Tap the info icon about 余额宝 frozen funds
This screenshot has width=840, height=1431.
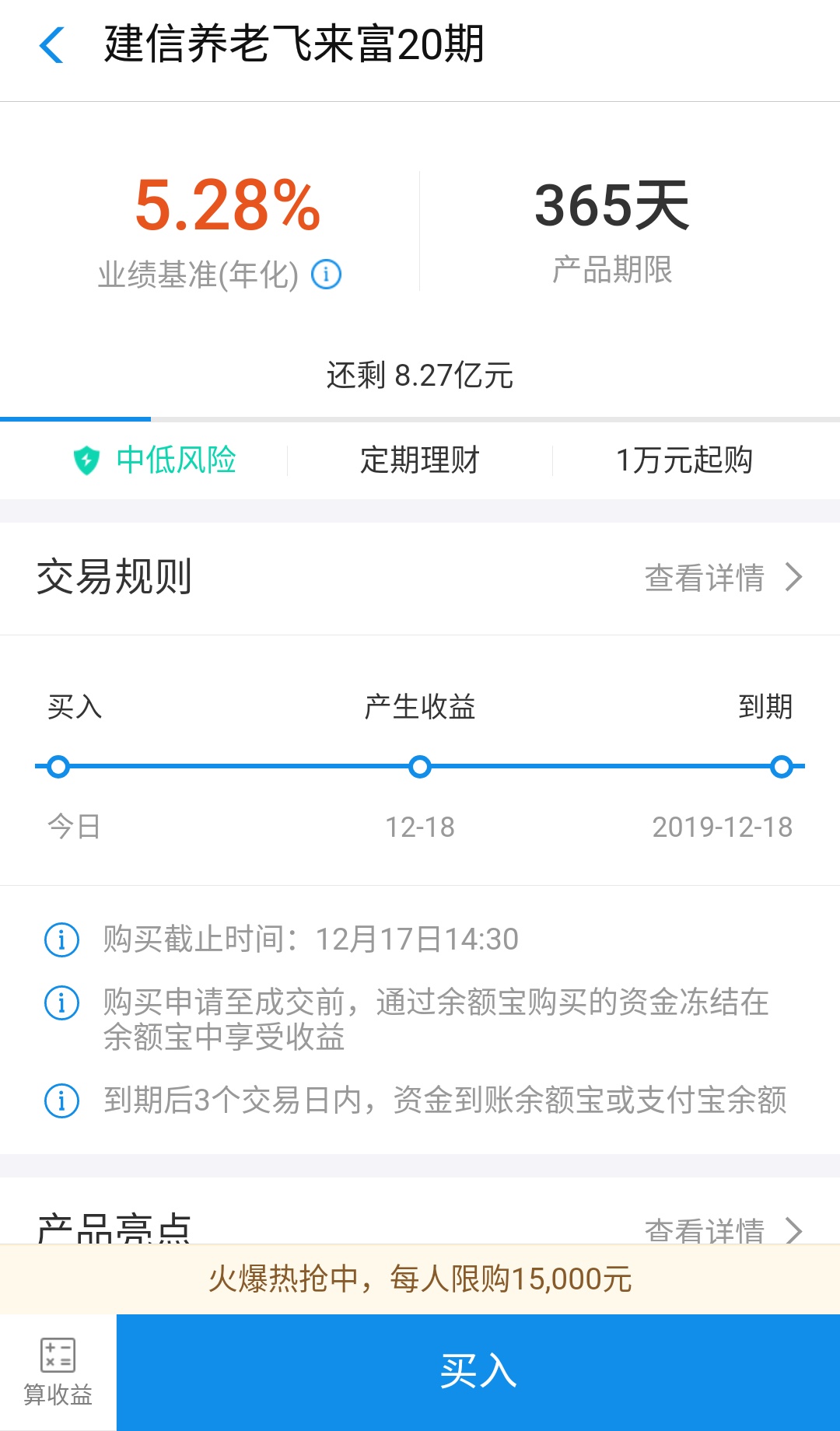[61, 1004]
